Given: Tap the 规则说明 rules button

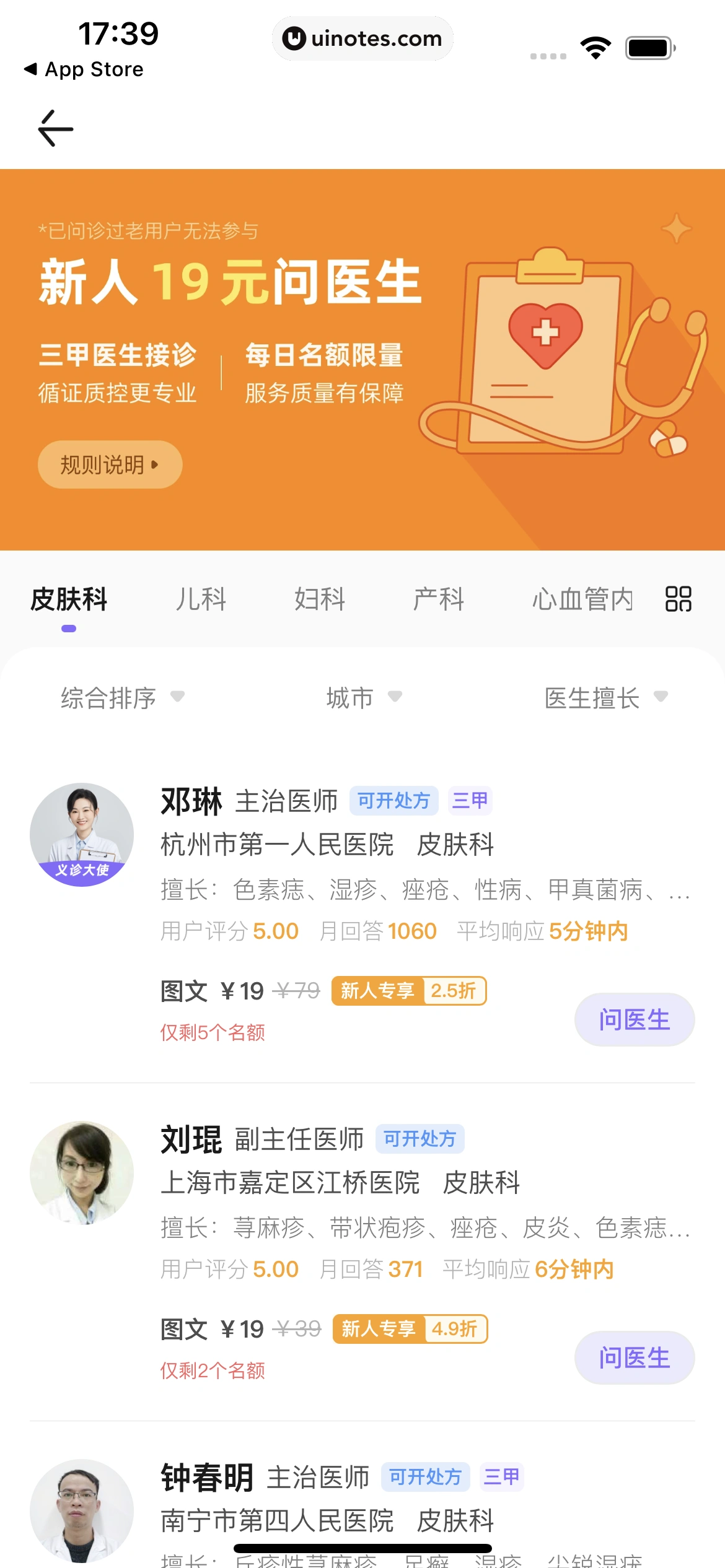Looking at the screenshot, I should click(110, 464).
